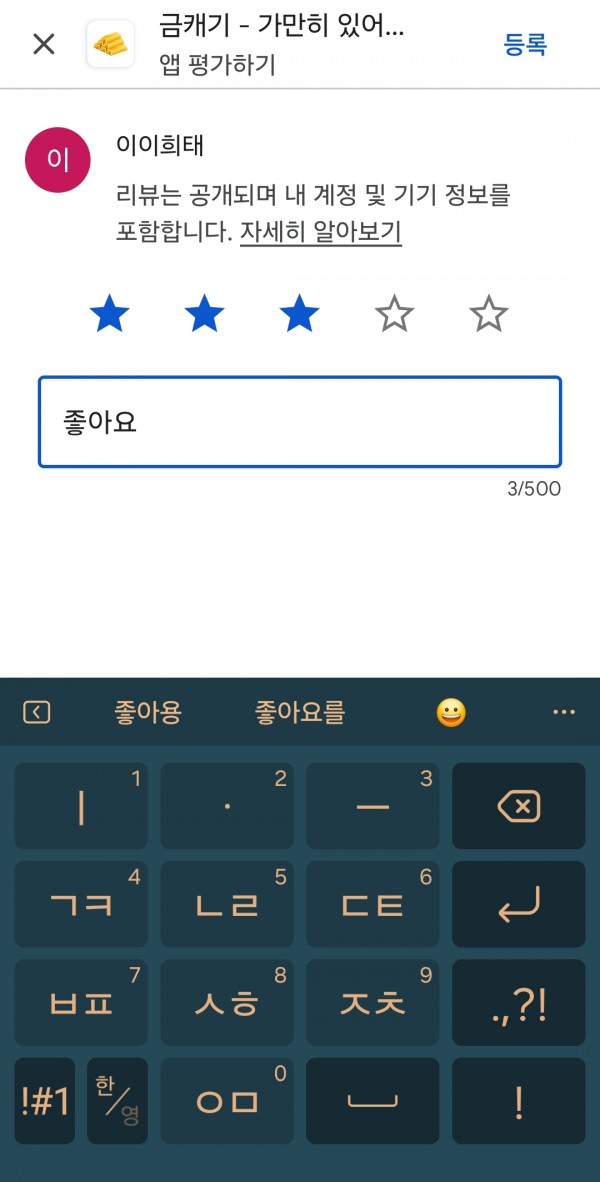Switch keyboard language with 한/영 key

pyautogui.click(x=118, y=1101)
